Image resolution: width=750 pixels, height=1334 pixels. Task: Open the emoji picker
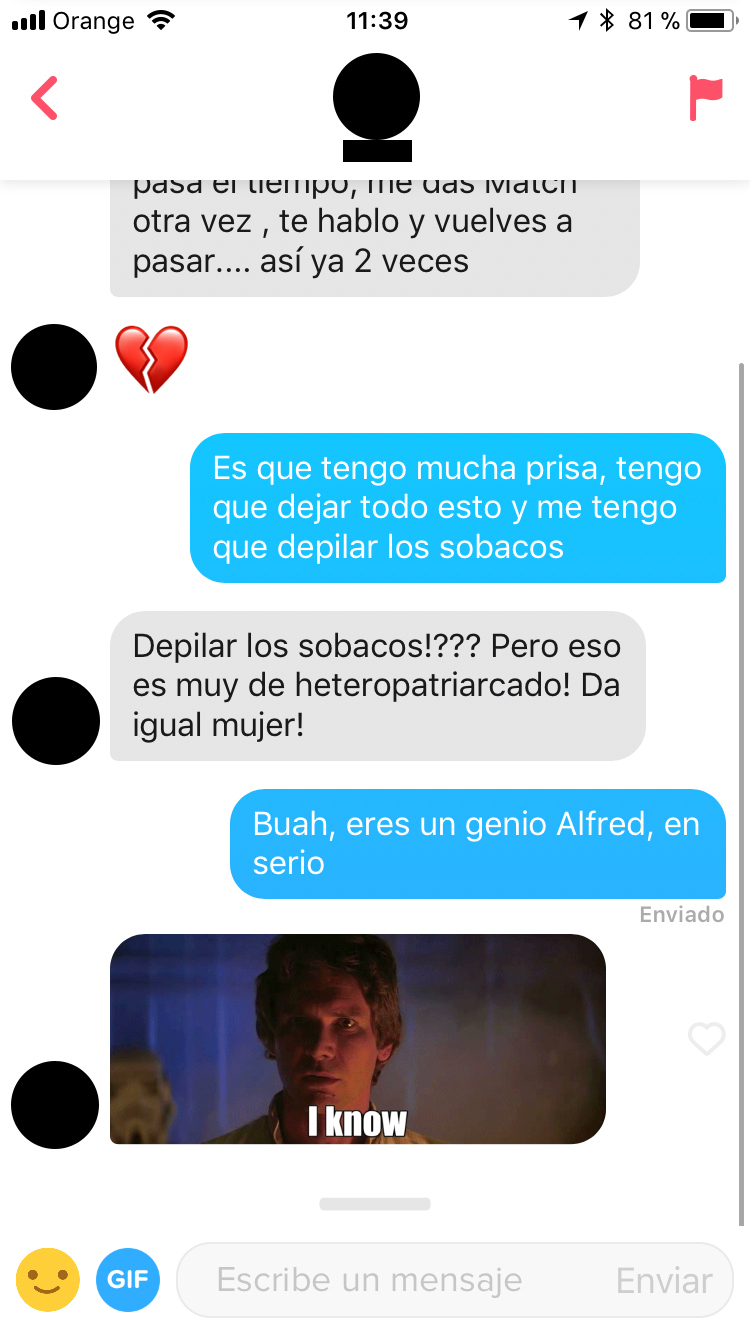tap(47, 1279)
